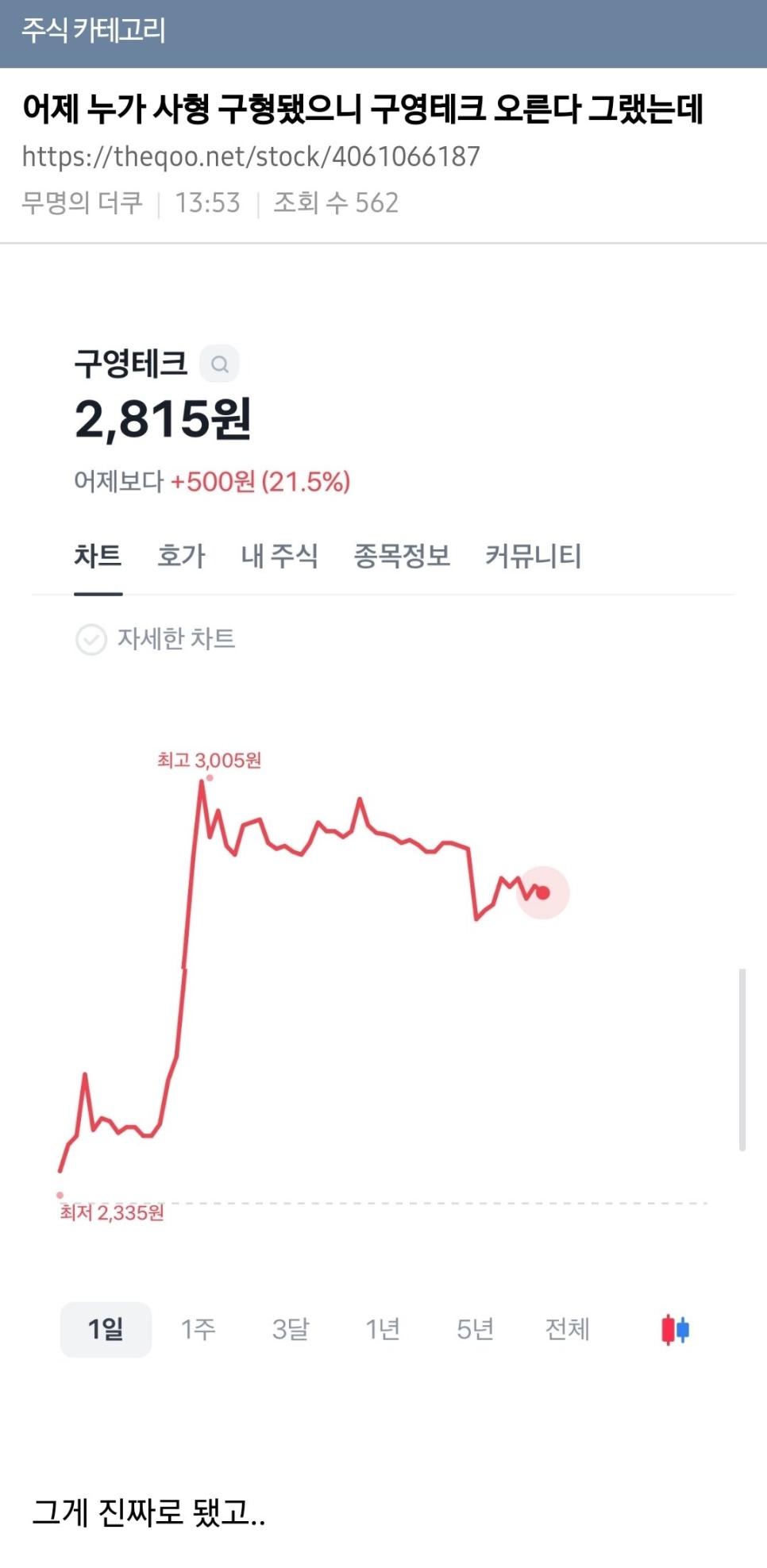Open the candlestick chart view icon
This screenshot has width=767, height=1568.
676,1329
